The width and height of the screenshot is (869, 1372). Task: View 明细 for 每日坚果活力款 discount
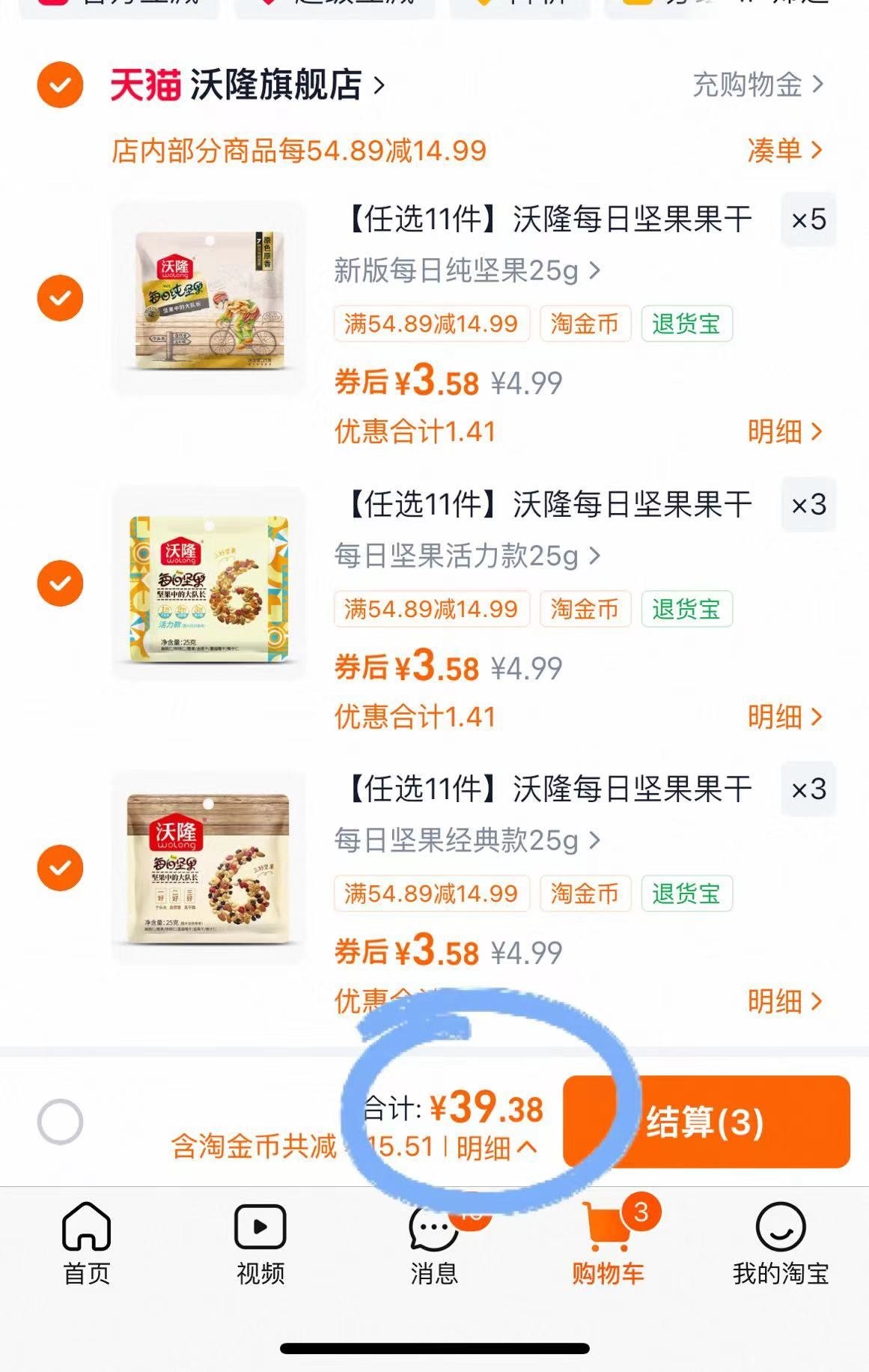pyautogui.click(x=784, y=717)
